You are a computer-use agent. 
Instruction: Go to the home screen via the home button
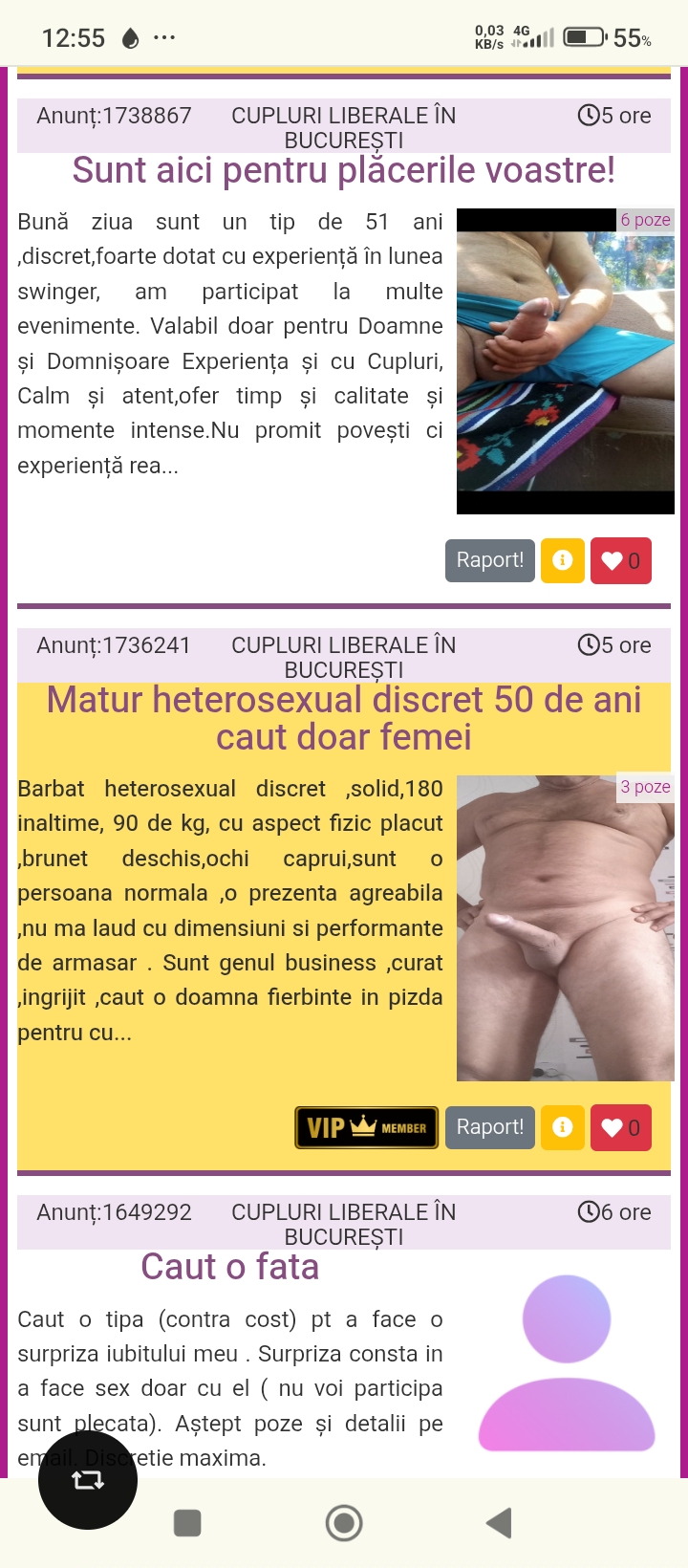344,1523
